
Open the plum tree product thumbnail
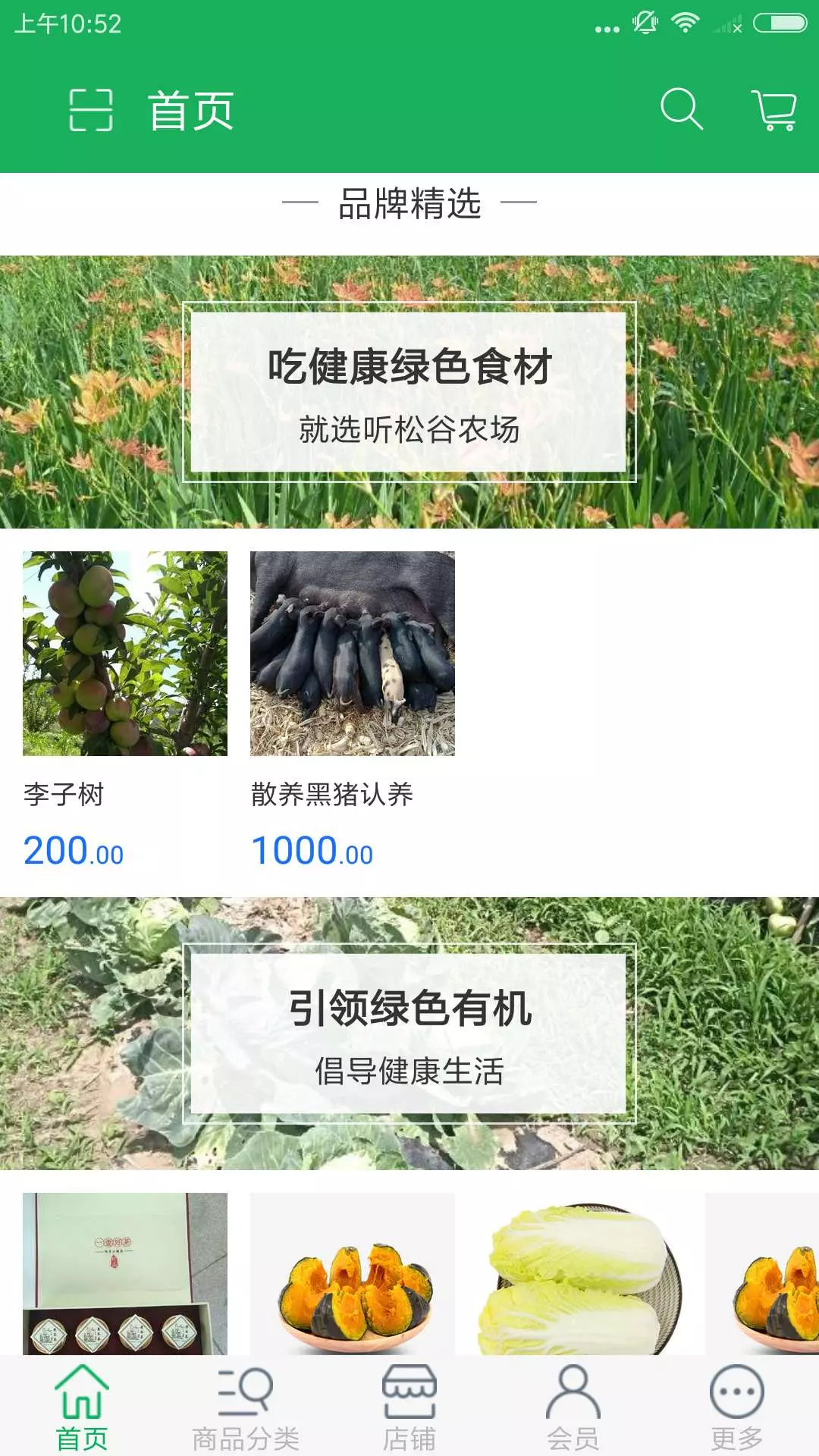click(x=124, y=655)
